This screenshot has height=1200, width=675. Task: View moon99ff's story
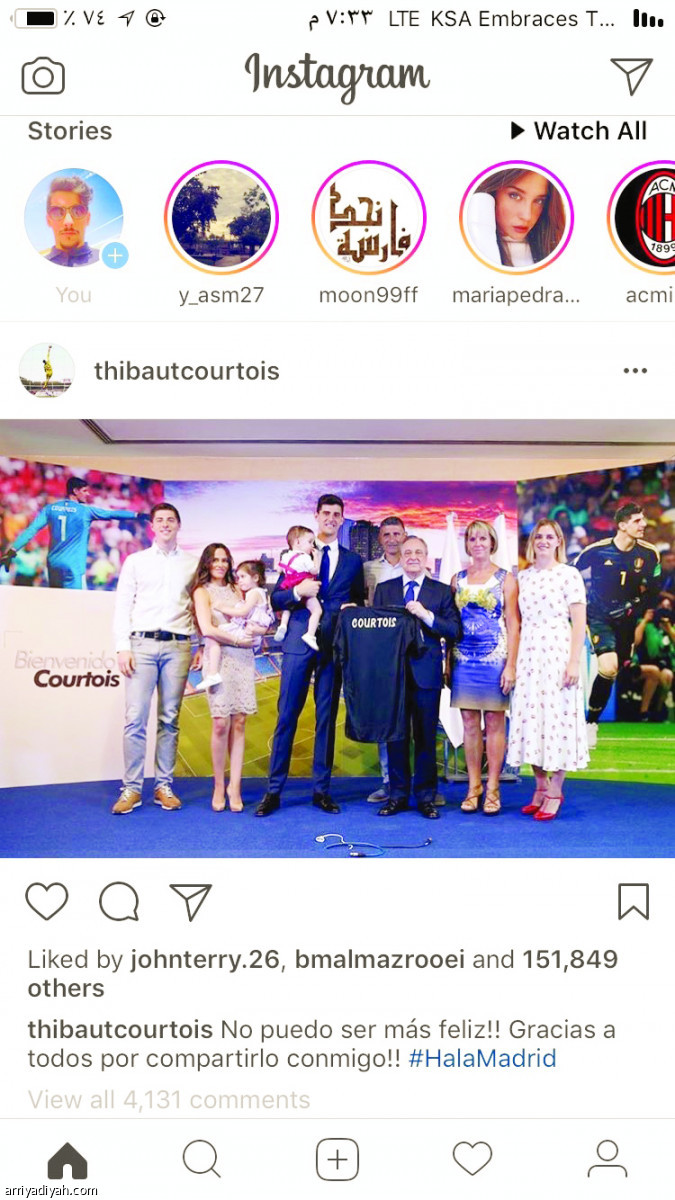pos(369,218)
